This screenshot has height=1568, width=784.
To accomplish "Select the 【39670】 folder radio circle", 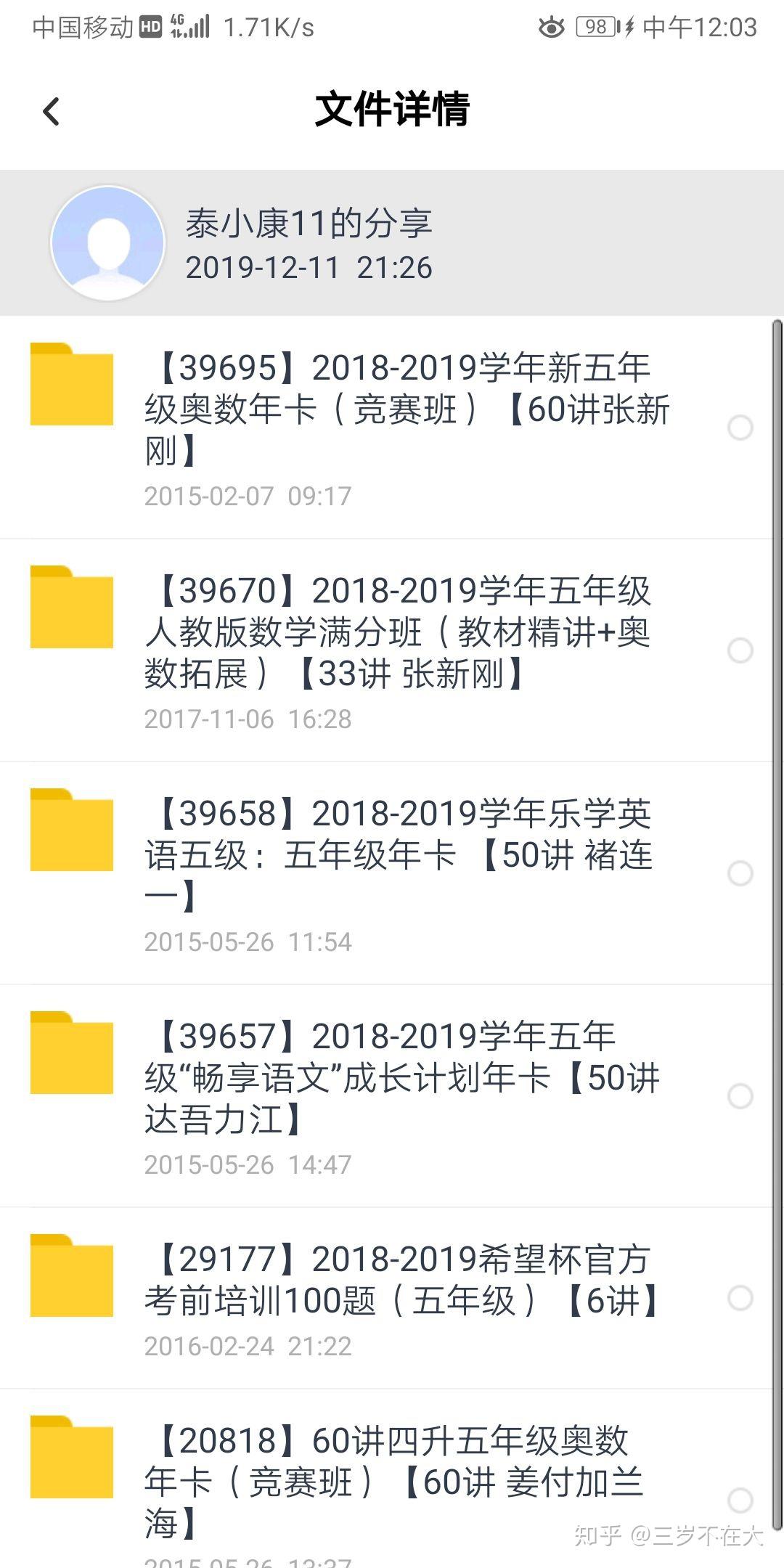I will pos(740,650).
